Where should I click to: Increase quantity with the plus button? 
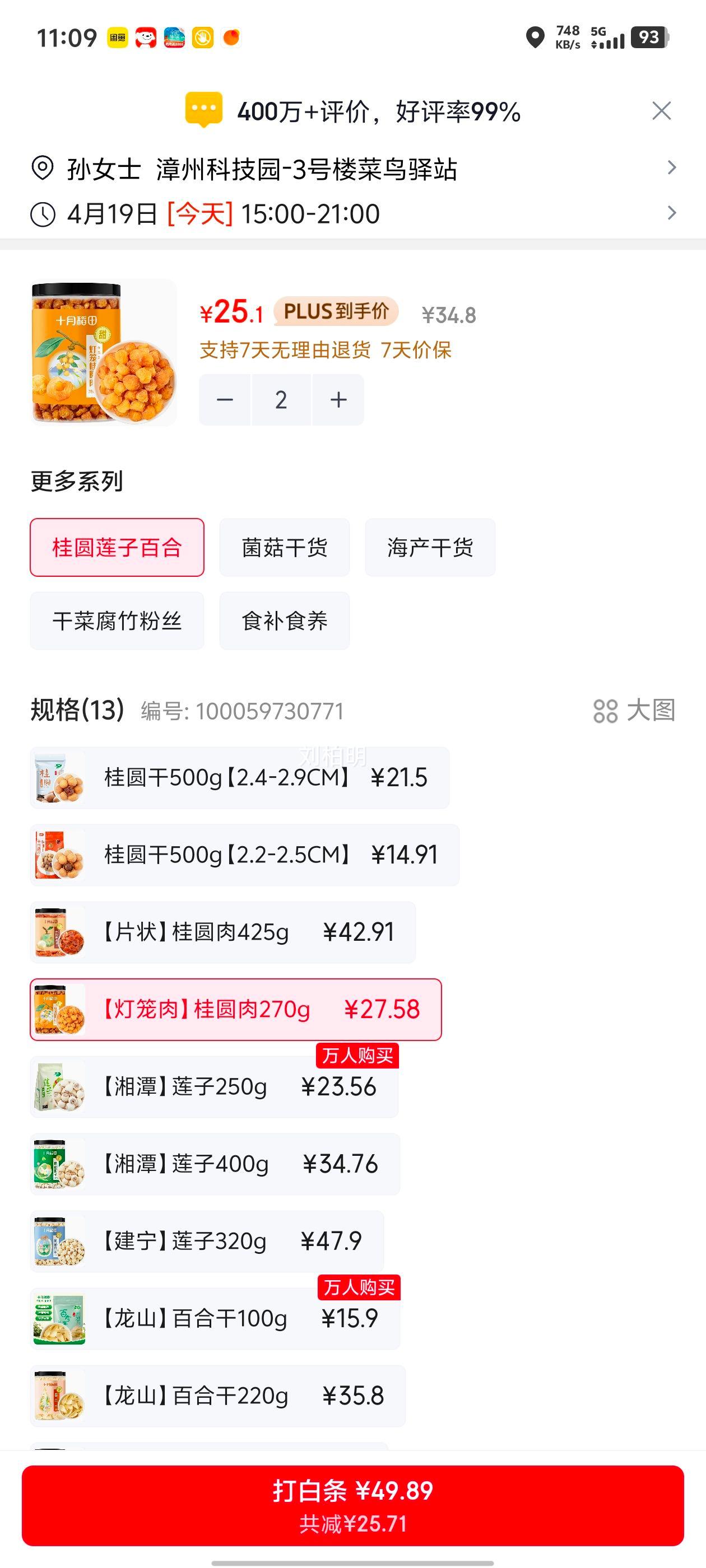pyautogui.click(x=337, y=399)
